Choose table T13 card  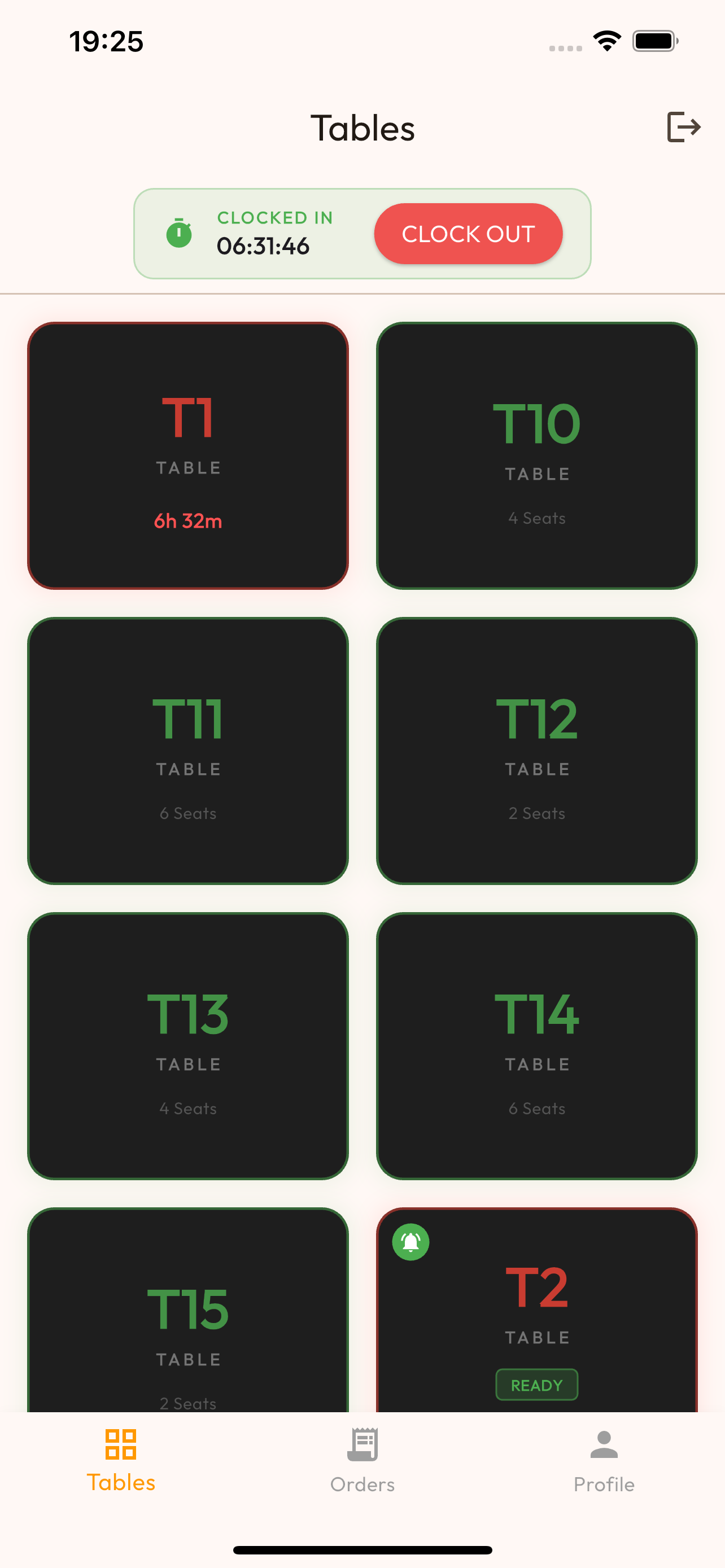pos(187,1045)
